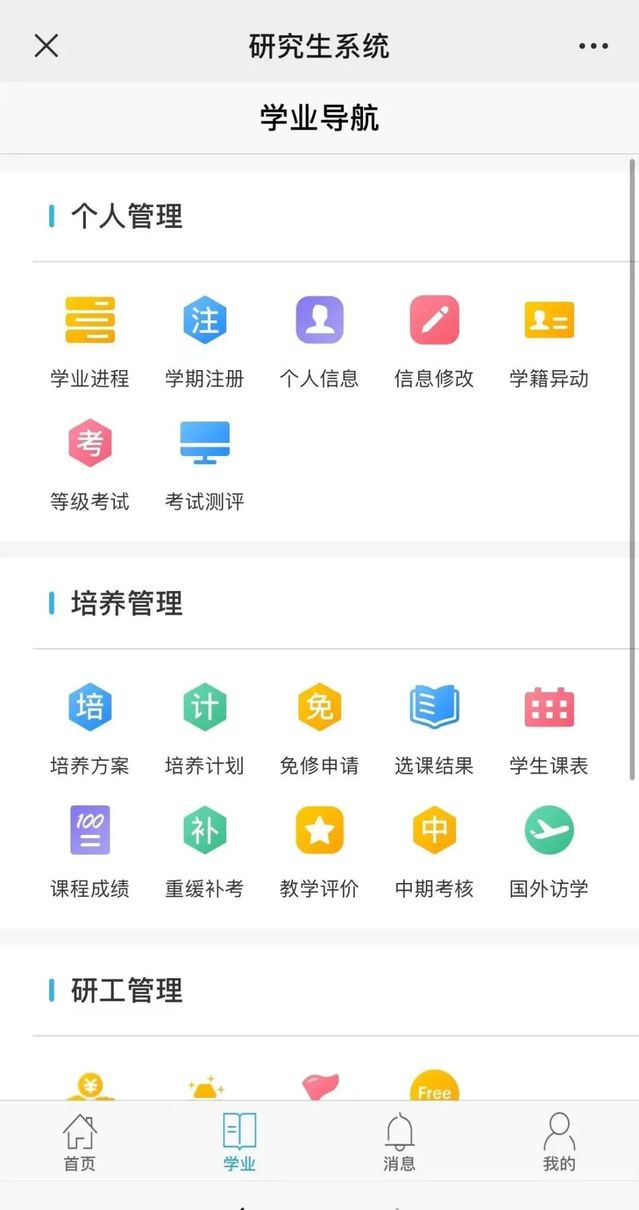Open 学业进程
The image size is (639, 1210).
90,341
